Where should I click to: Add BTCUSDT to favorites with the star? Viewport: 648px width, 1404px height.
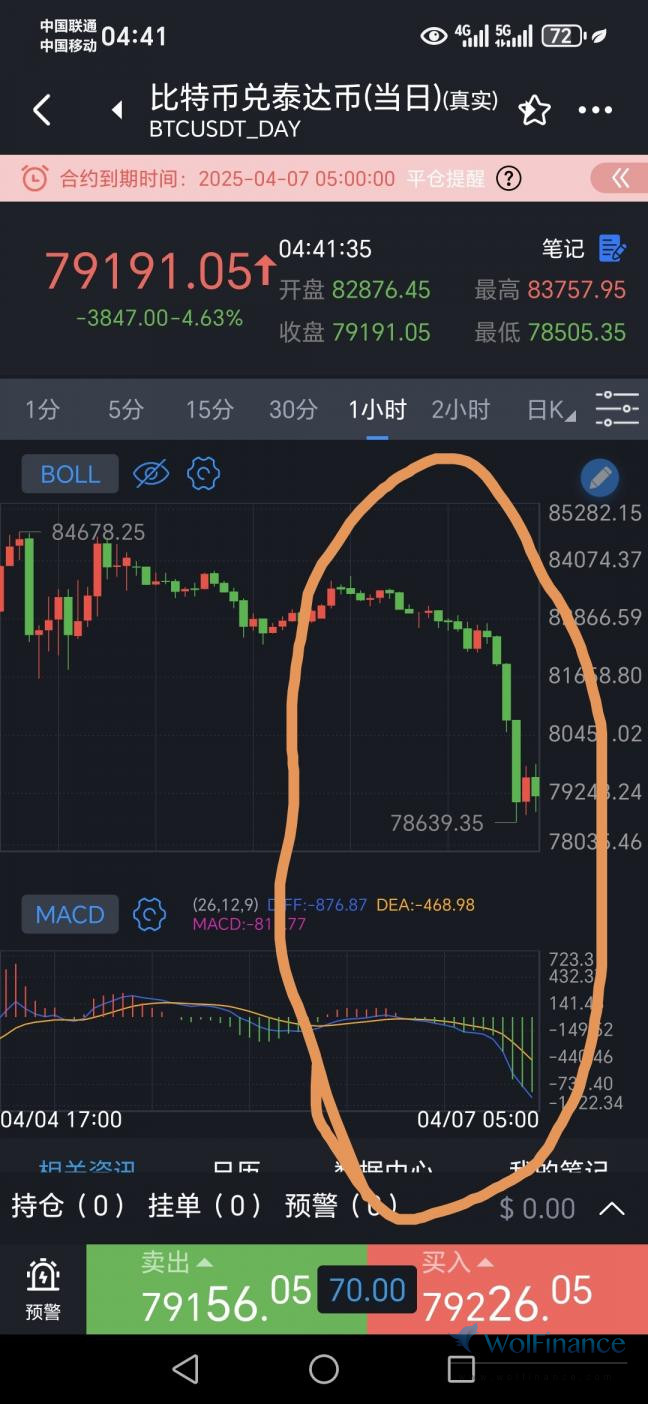point(534,110)
